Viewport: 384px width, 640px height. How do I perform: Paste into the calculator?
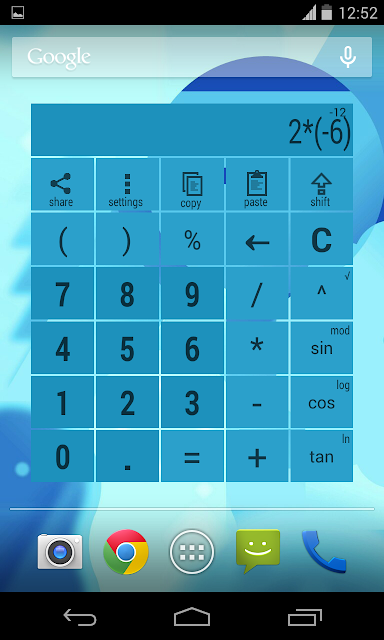tap(257, 184)
